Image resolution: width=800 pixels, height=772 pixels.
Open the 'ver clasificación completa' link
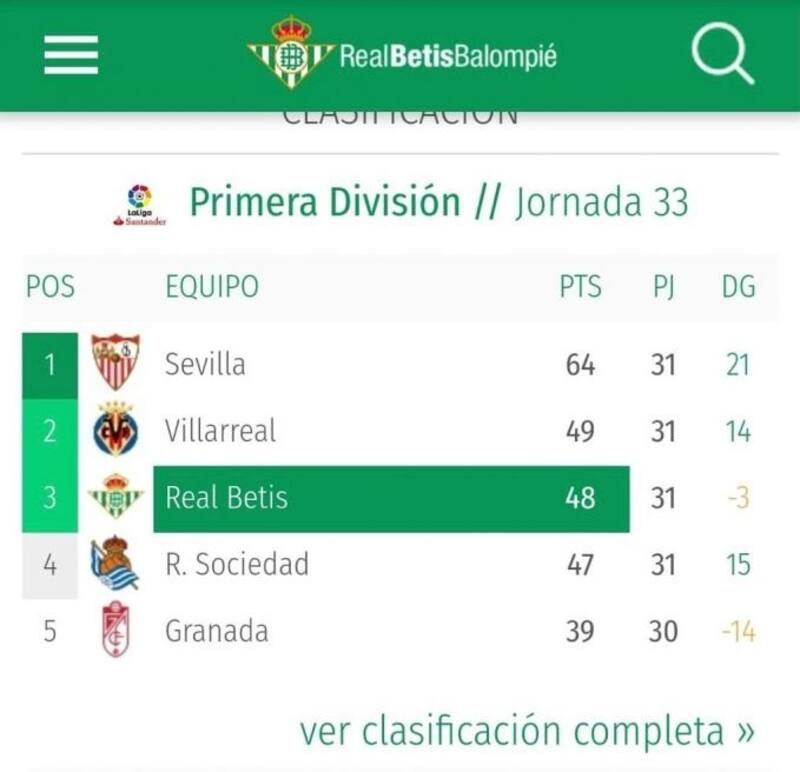tap(527, 731)
